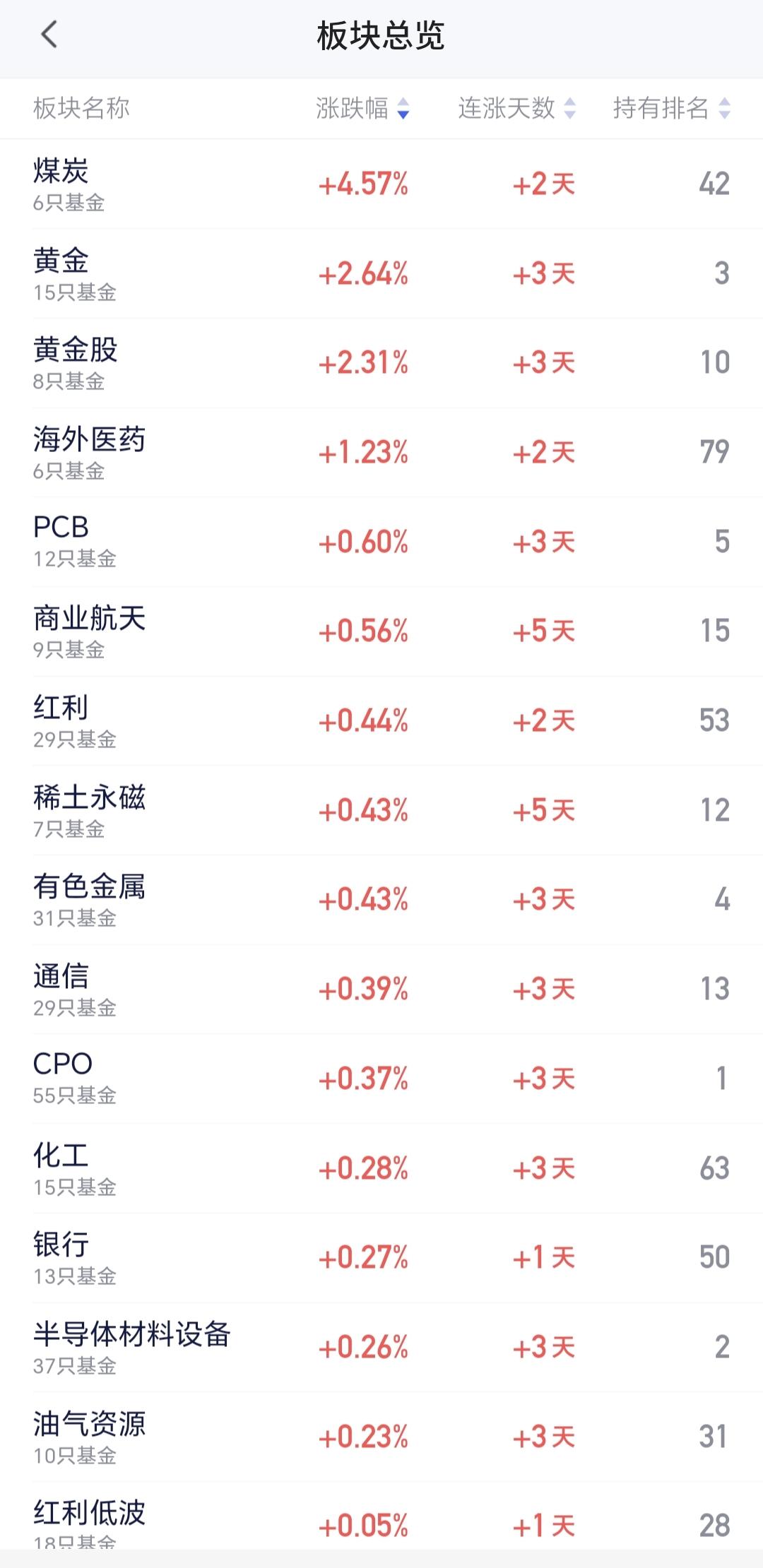Sort by 连涨天数 column
Image resolution: width=763 pixels, height=1568 pixels.
516,108
